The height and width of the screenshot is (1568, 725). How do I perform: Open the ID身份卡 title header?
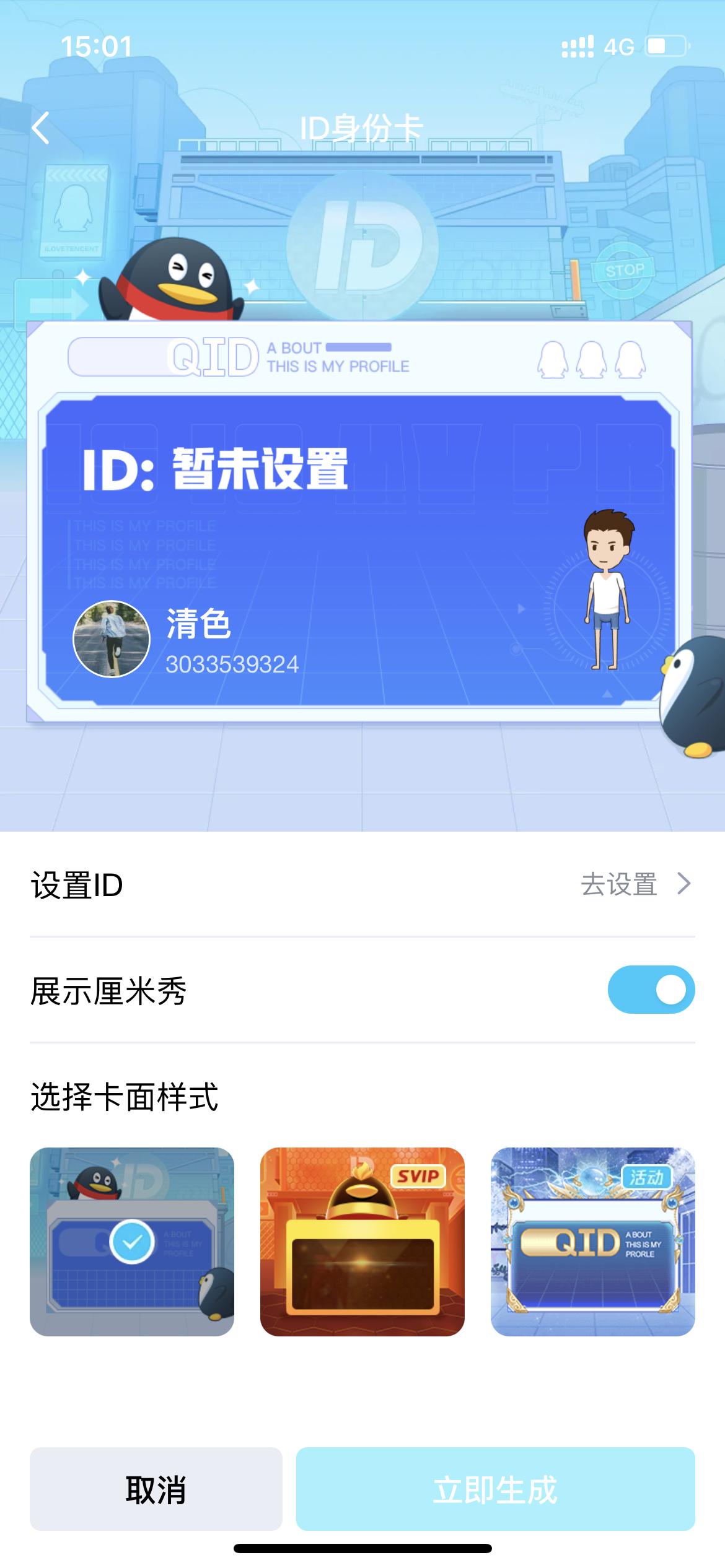[x=362, y=125]
